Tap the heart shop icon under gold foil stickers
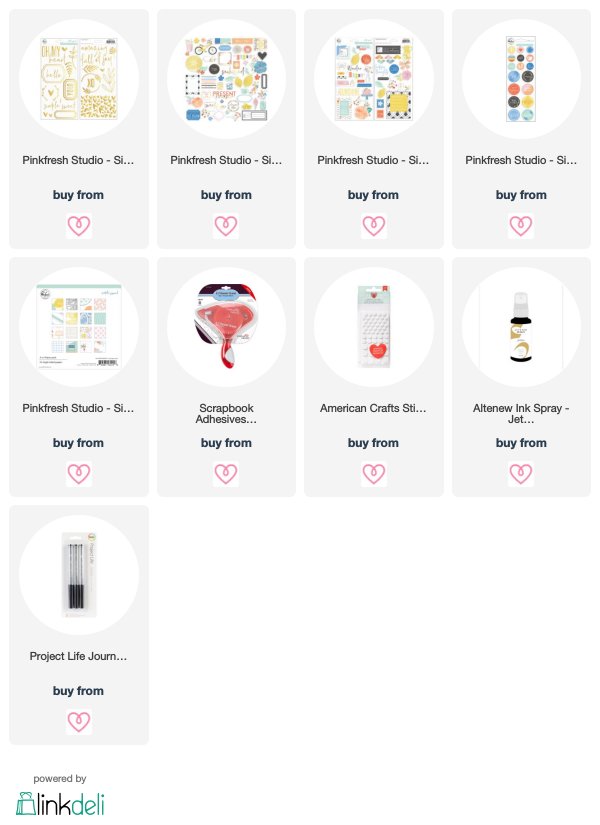The height and width of the screenshot is (825, 600). (78, 226)
